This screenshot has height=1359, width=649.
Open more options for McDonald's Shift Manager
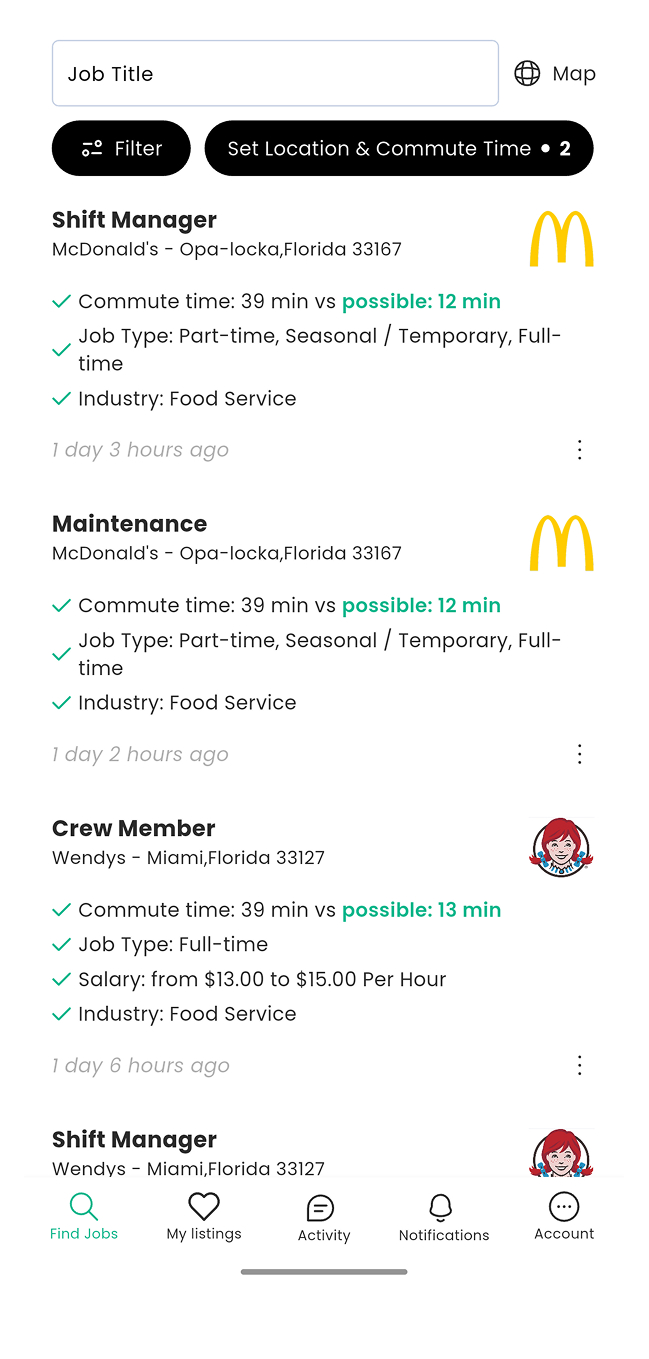coord(580,450)
